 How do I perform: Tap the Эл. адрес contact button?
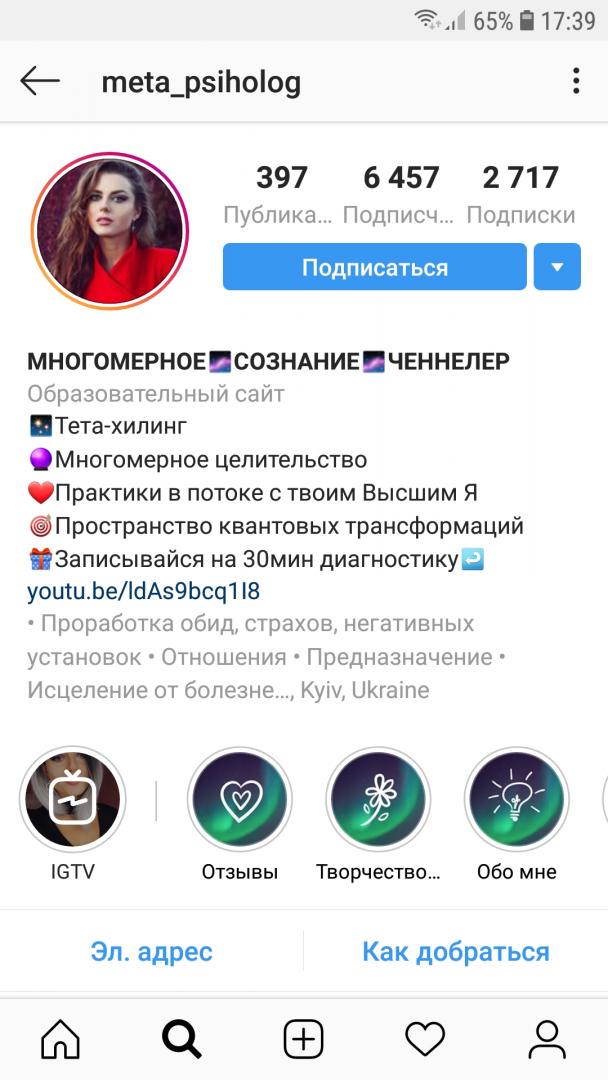click(151, 952)
